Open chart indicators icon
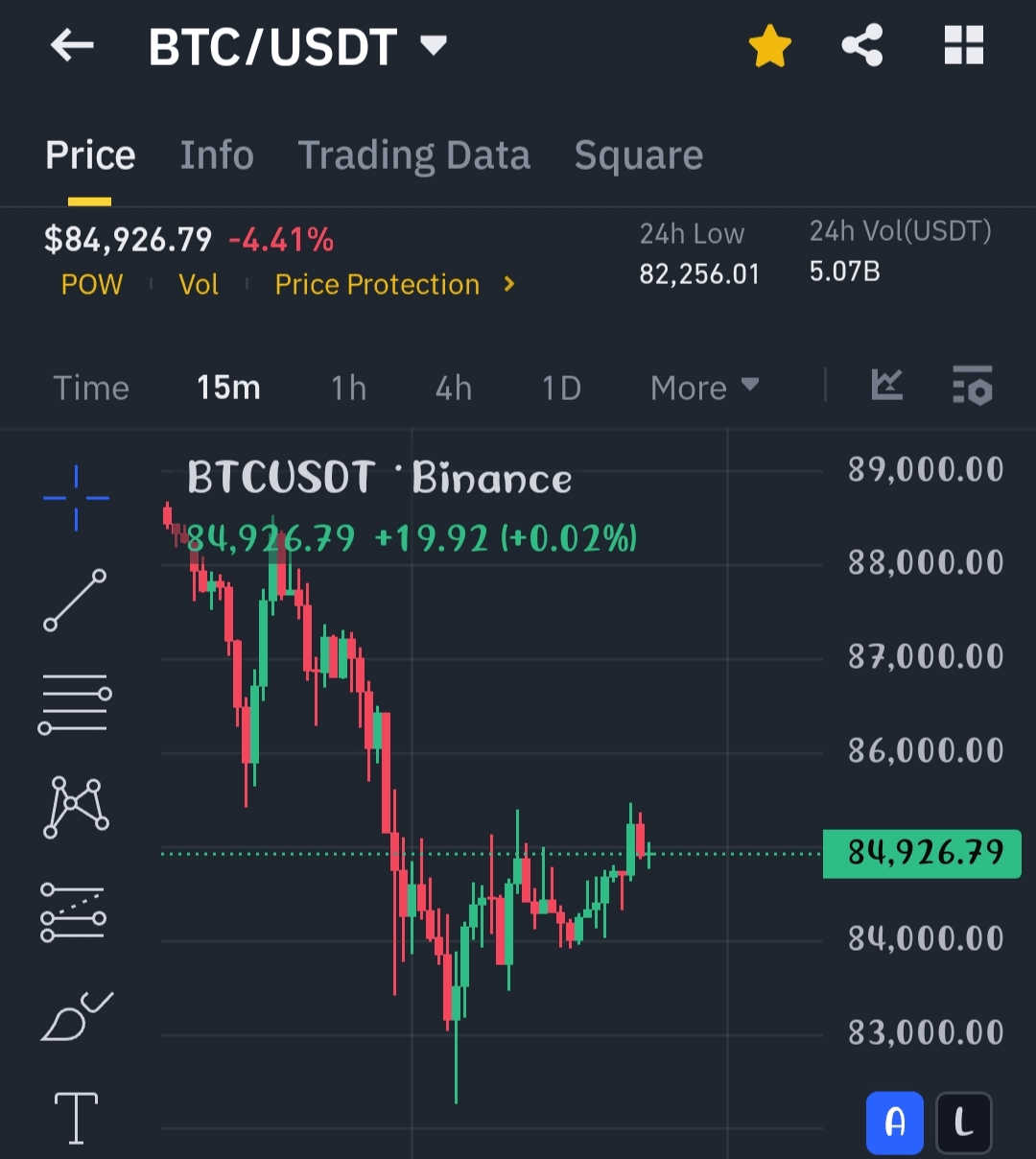 (886, 386)
